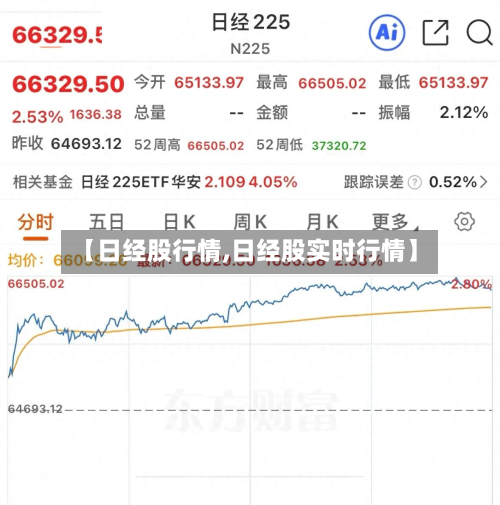Switch to the 月K monthly candlestick tab
The image size is (500, 505).
pyautogui.click(x=322, y=222)
